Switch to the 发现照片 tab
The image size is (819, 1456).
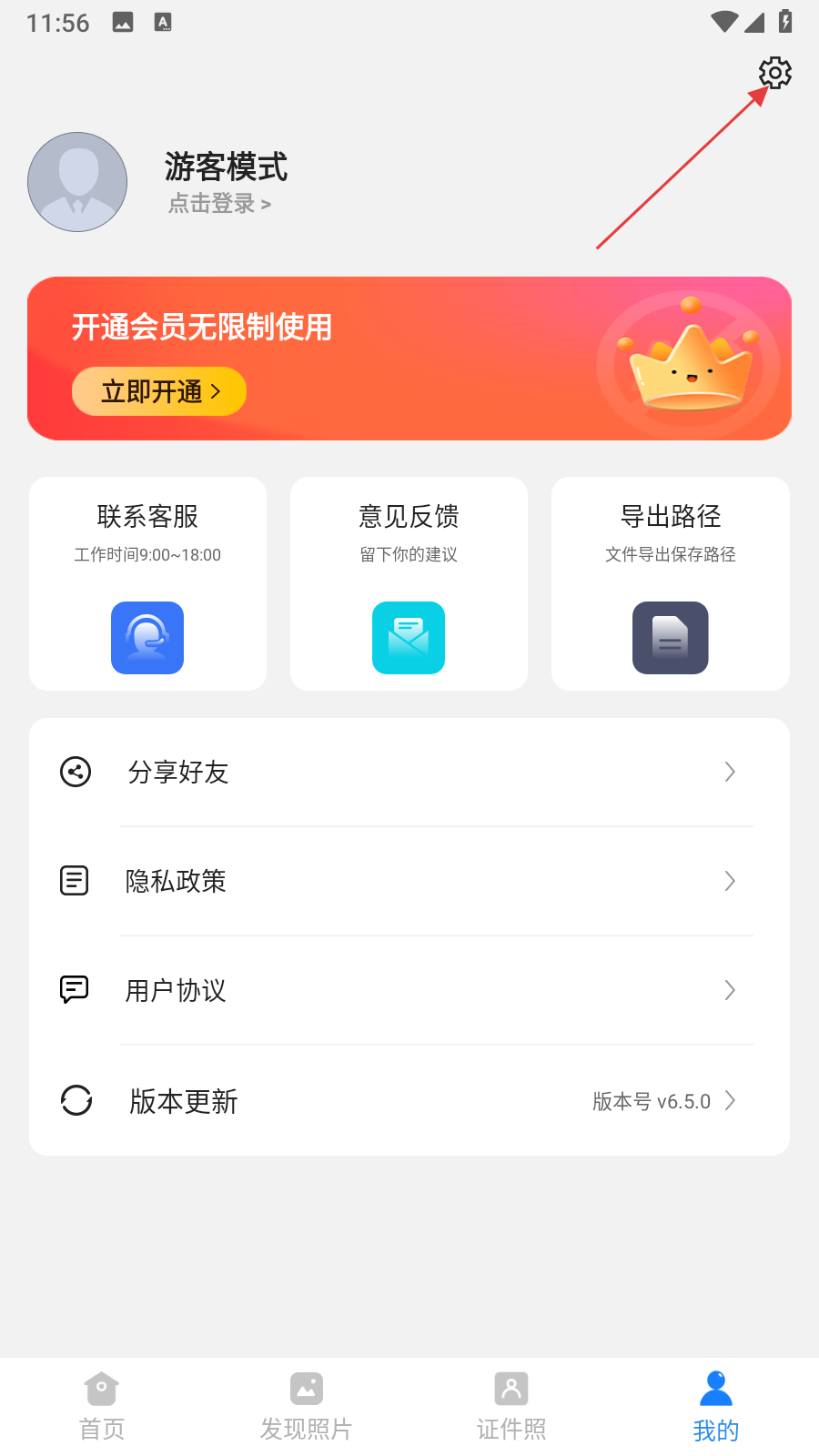pos(307,1407)
